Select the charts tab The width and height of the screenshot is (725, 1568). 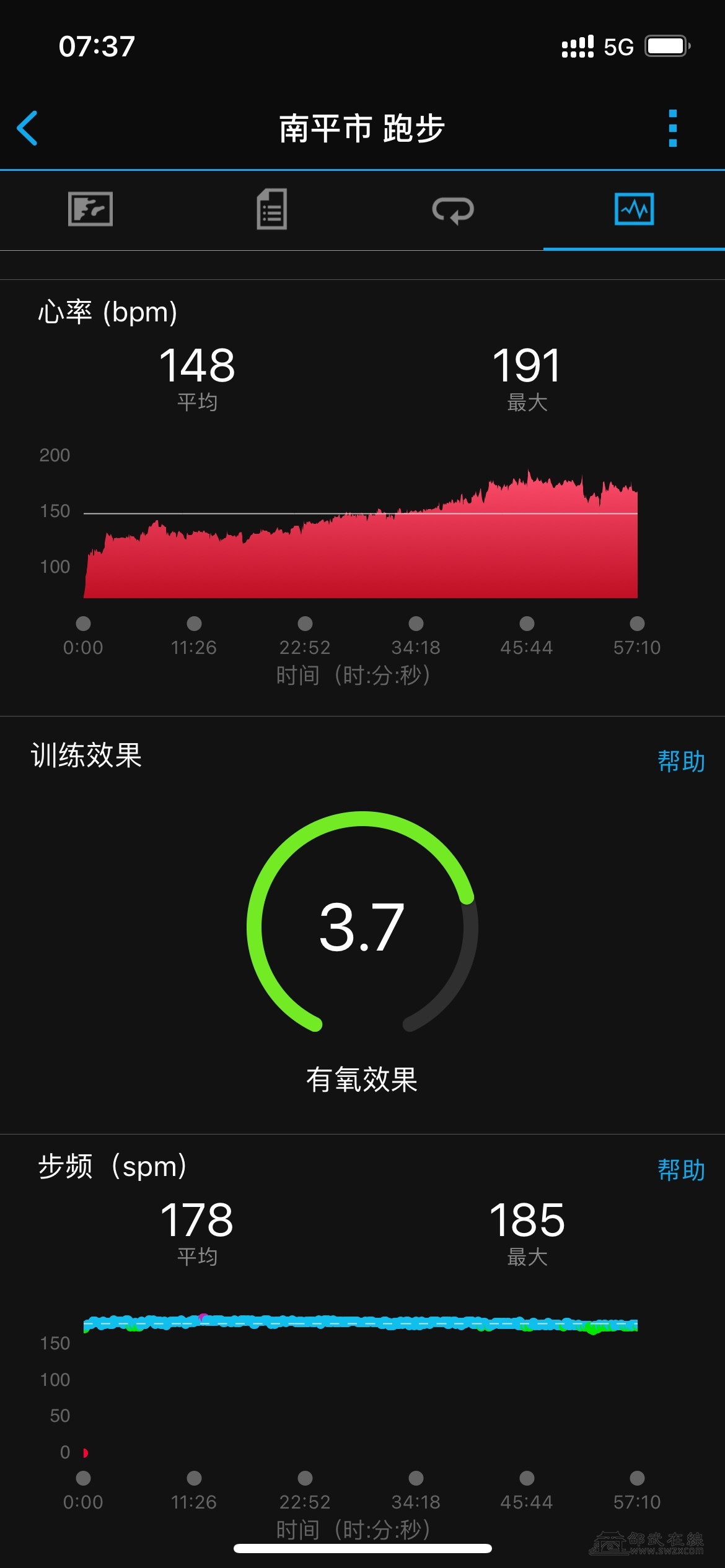click(634, 209)
